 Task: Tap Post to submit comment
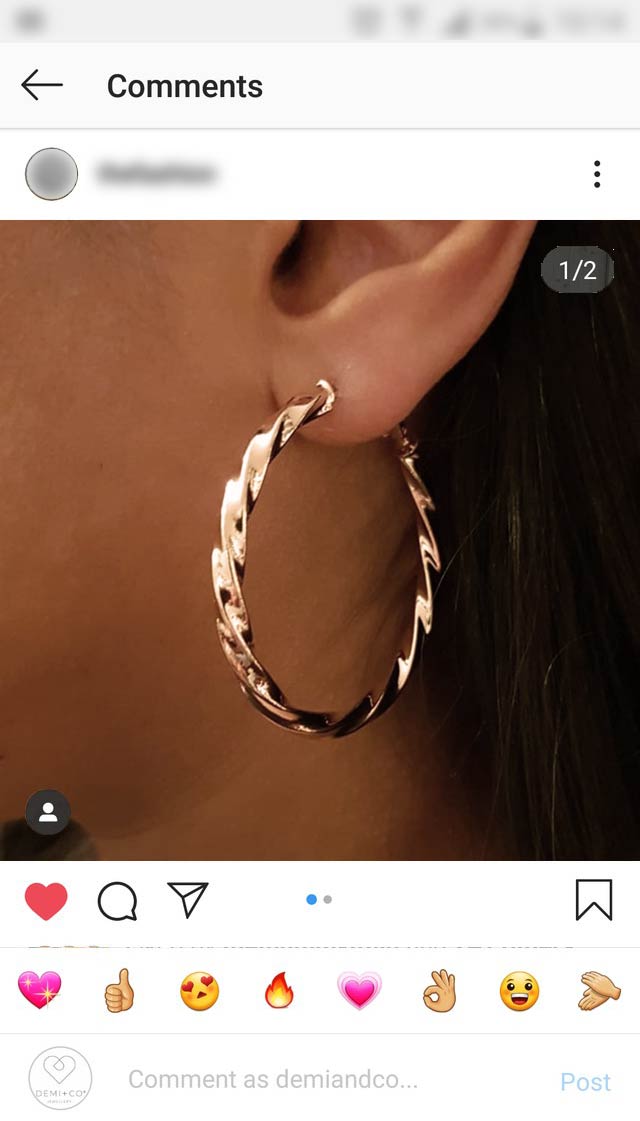click(x=585, y=1082)
